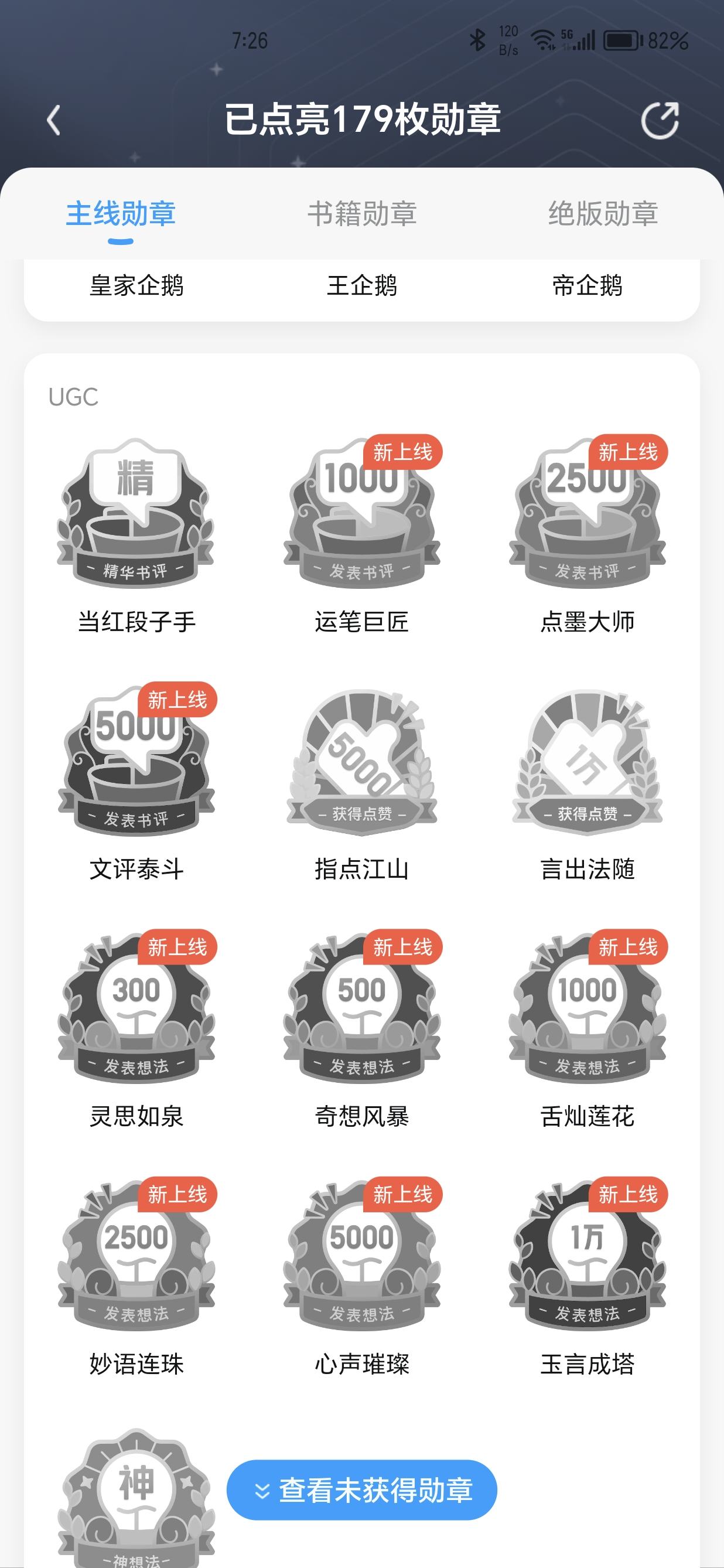Open the 当红段子手 medal

tap(136, 534)
